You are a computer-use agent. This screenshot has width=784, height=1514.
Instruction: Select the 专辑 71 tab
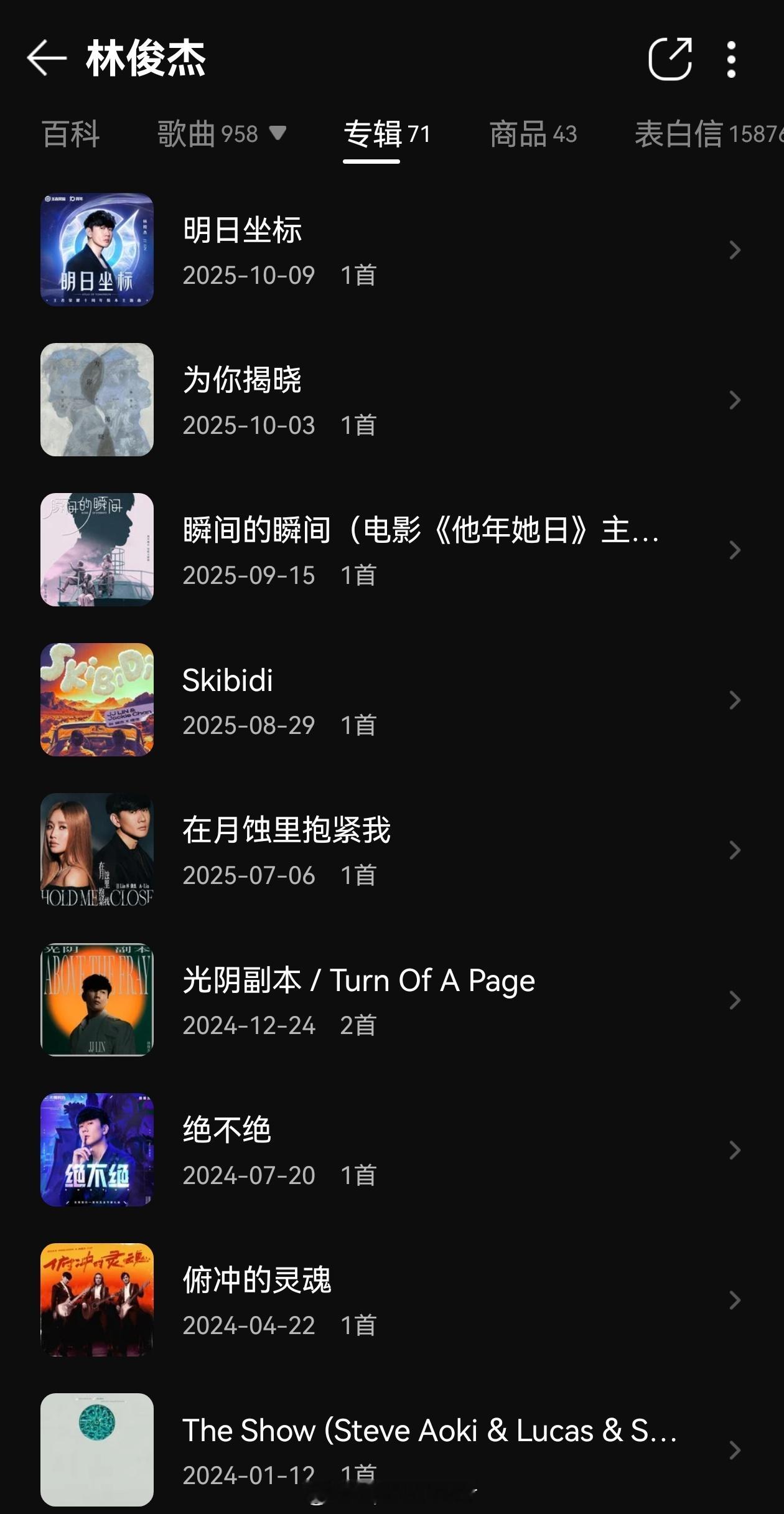click(386, 134)
